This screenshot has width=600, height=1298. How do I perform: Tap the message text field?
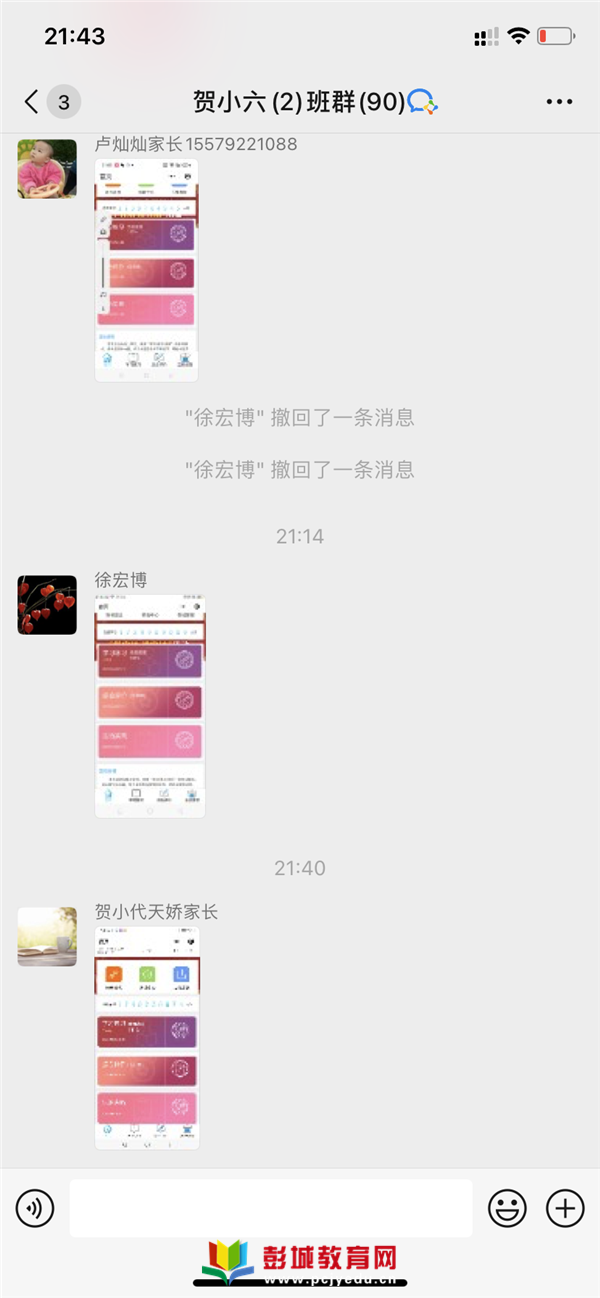(270, 1209)
